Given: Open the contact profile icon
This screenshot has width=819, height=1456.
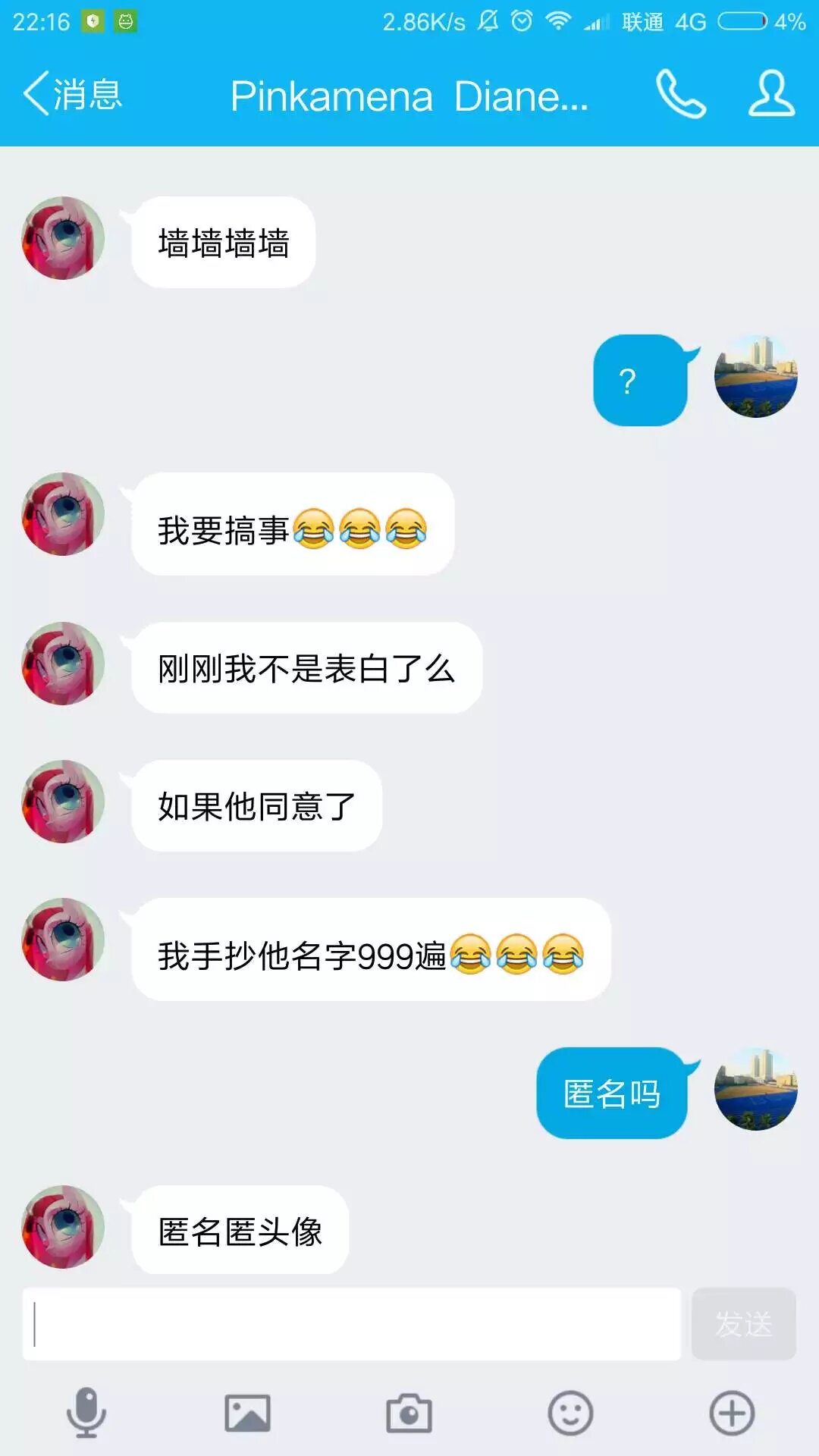Looking at the screenshot, I should click(x=772, y=94).
